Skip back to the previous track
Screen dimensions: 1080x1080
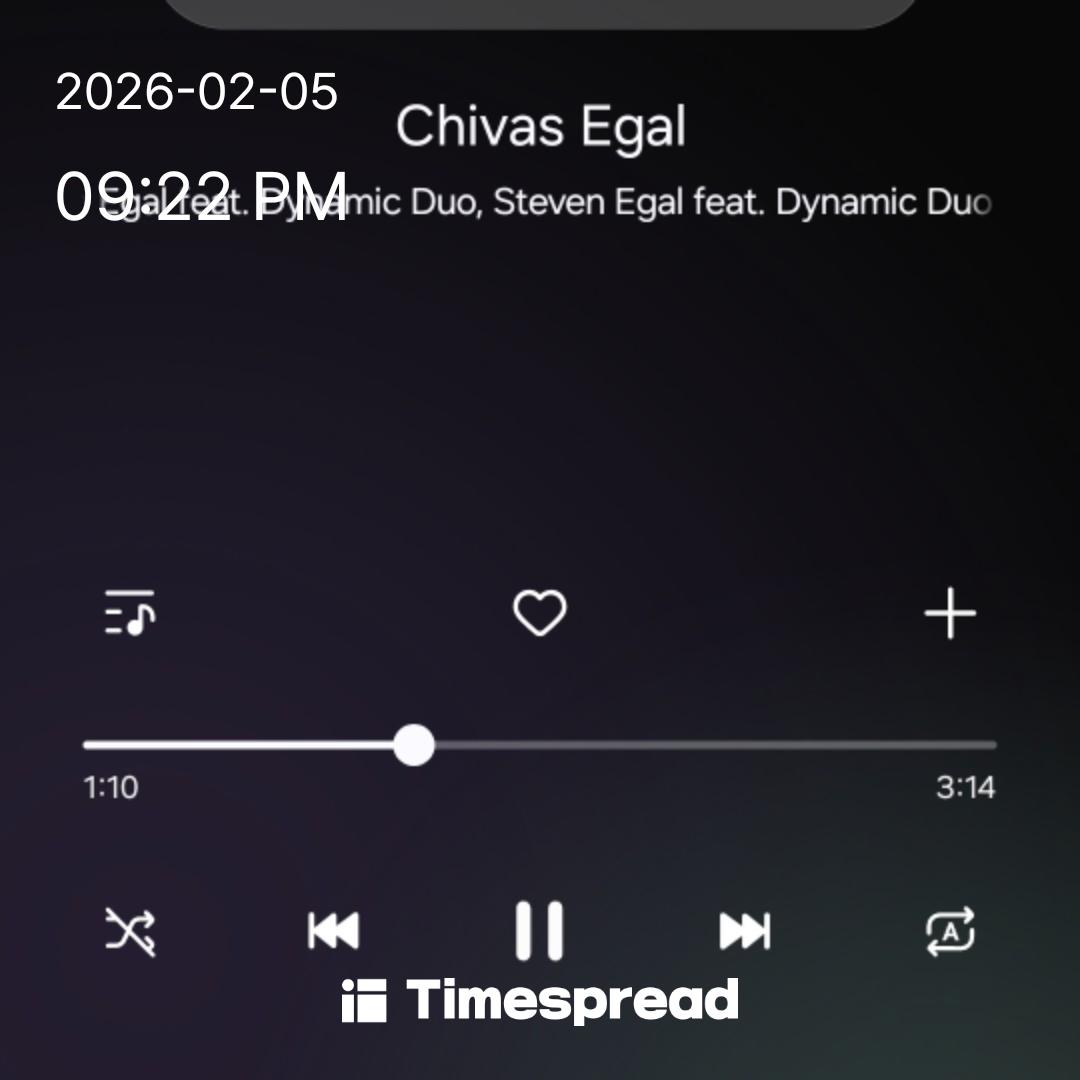click(333, 932)
